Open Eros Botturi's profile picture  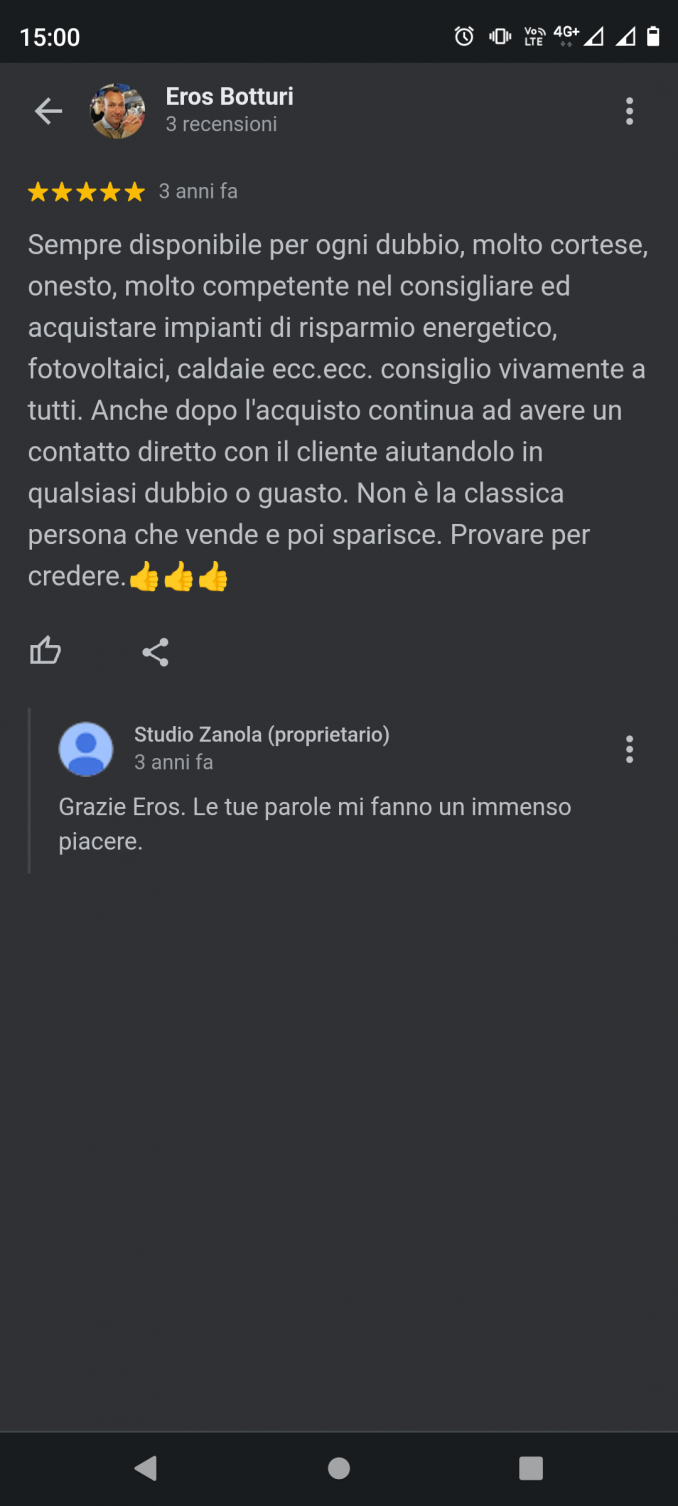pos(118,111)
